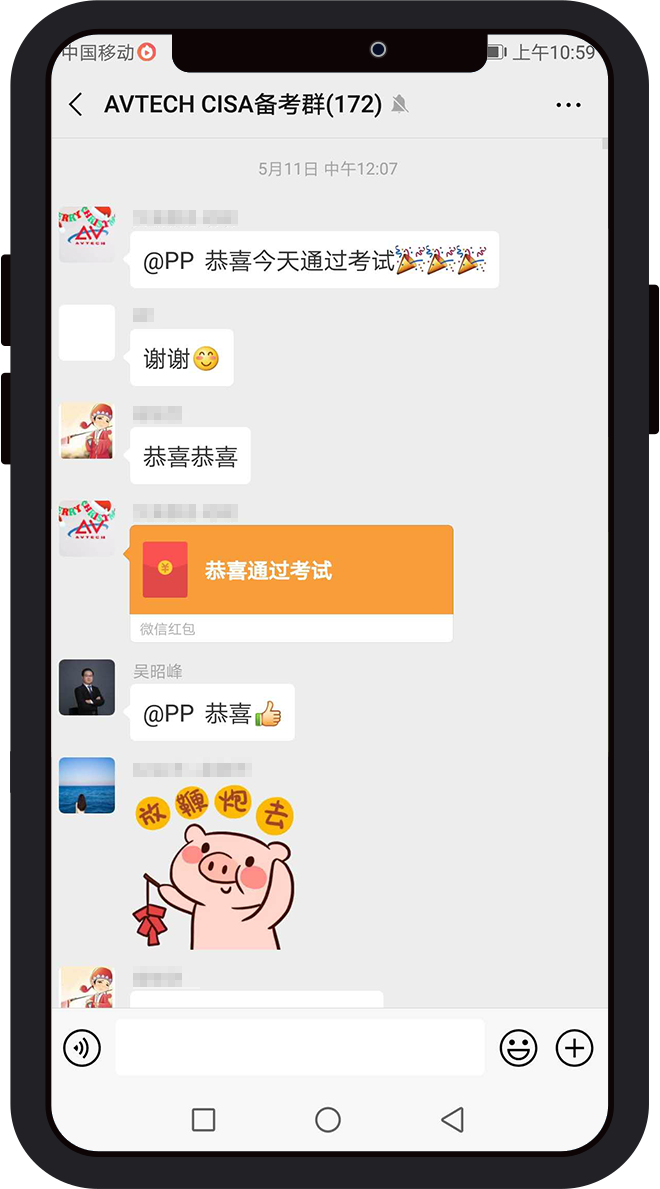Focus the message text field
The height and width of the screenshot is (1189, 660).
coord(300,1048)
